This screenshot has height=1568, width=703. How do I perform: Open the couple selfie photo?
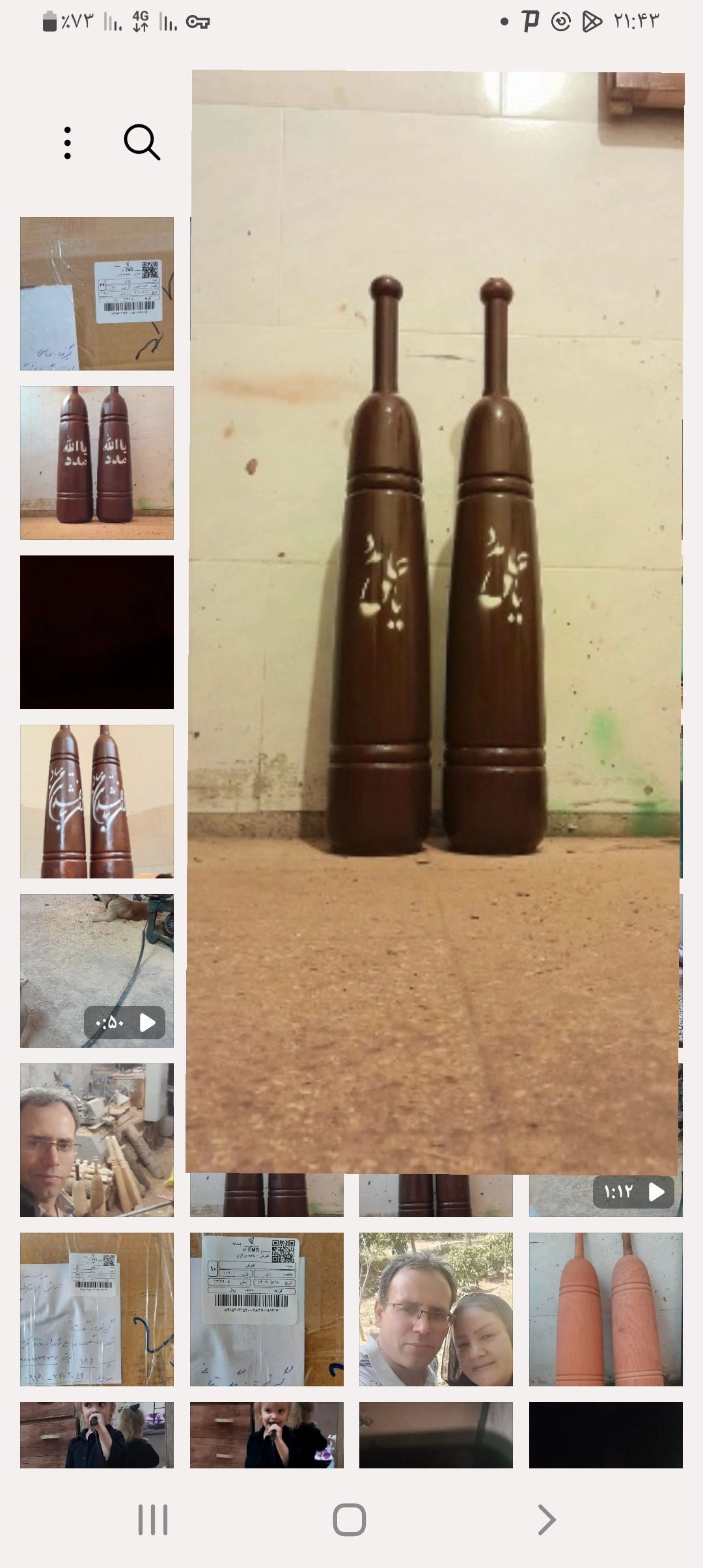point(435,1309)
